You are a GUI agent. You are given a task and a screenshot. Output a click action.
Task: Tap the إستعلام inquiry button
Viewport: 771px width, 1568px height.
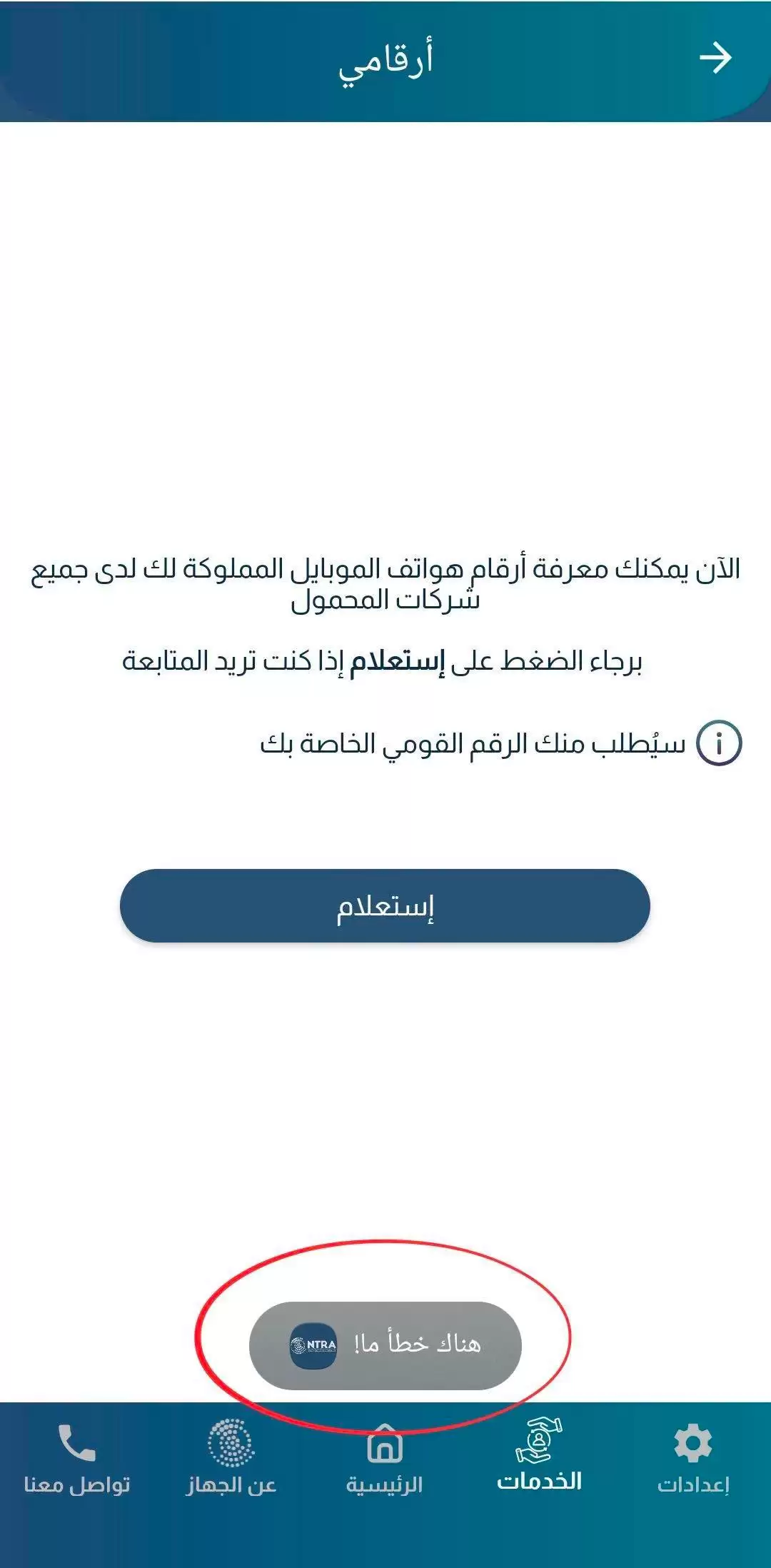pyautogui.click(x=385, y=905)
